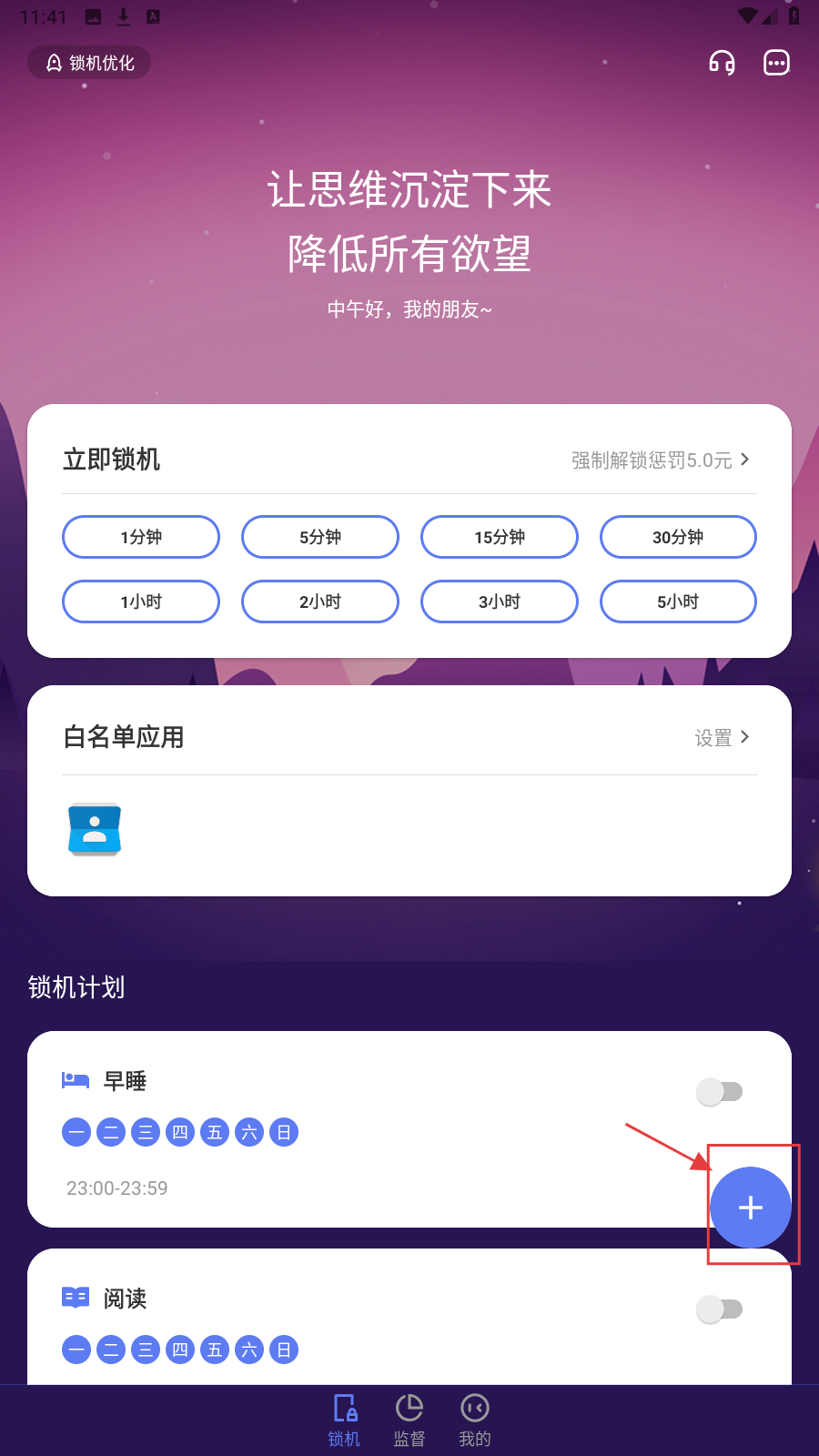Viewport: 819px width, 1456px height.
Task: Enable the 早睡 lock plan switch
Action: tap(720, 1091)
